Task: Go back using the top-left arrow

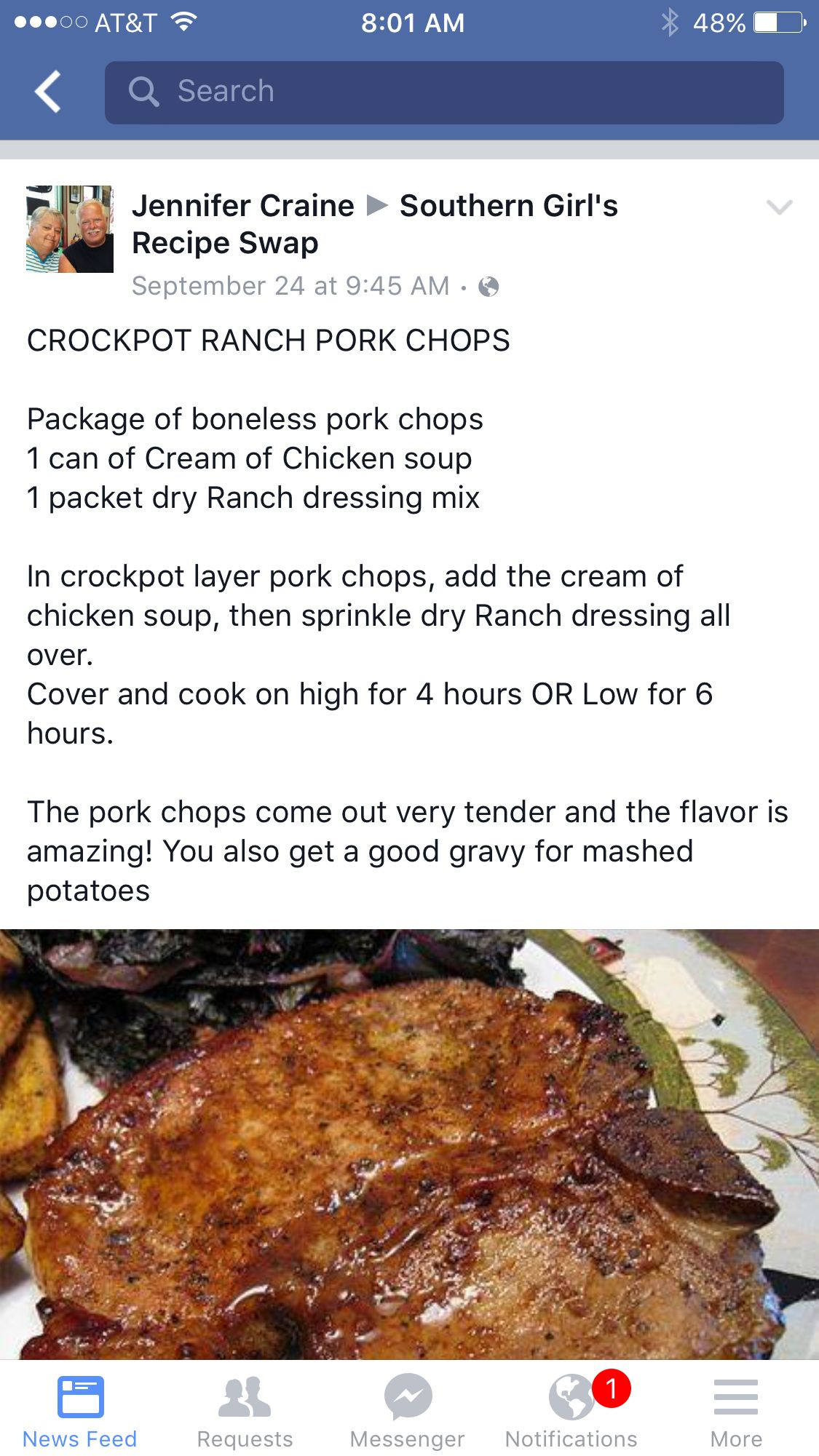Action: pos(48,92)
